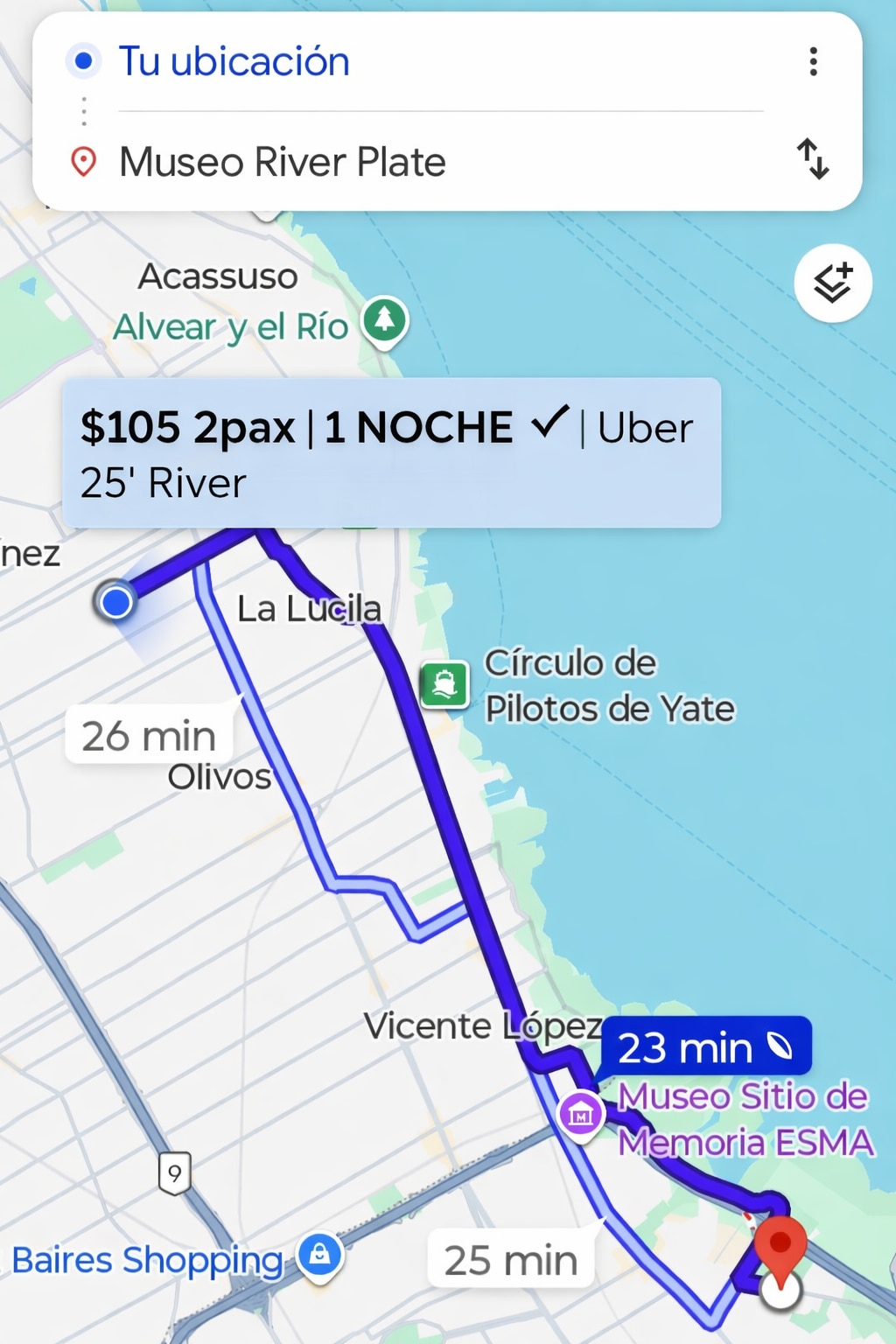Select the 26 min alternative route
This screenshot has width=896, height=1344.
[x=150, y=735]
